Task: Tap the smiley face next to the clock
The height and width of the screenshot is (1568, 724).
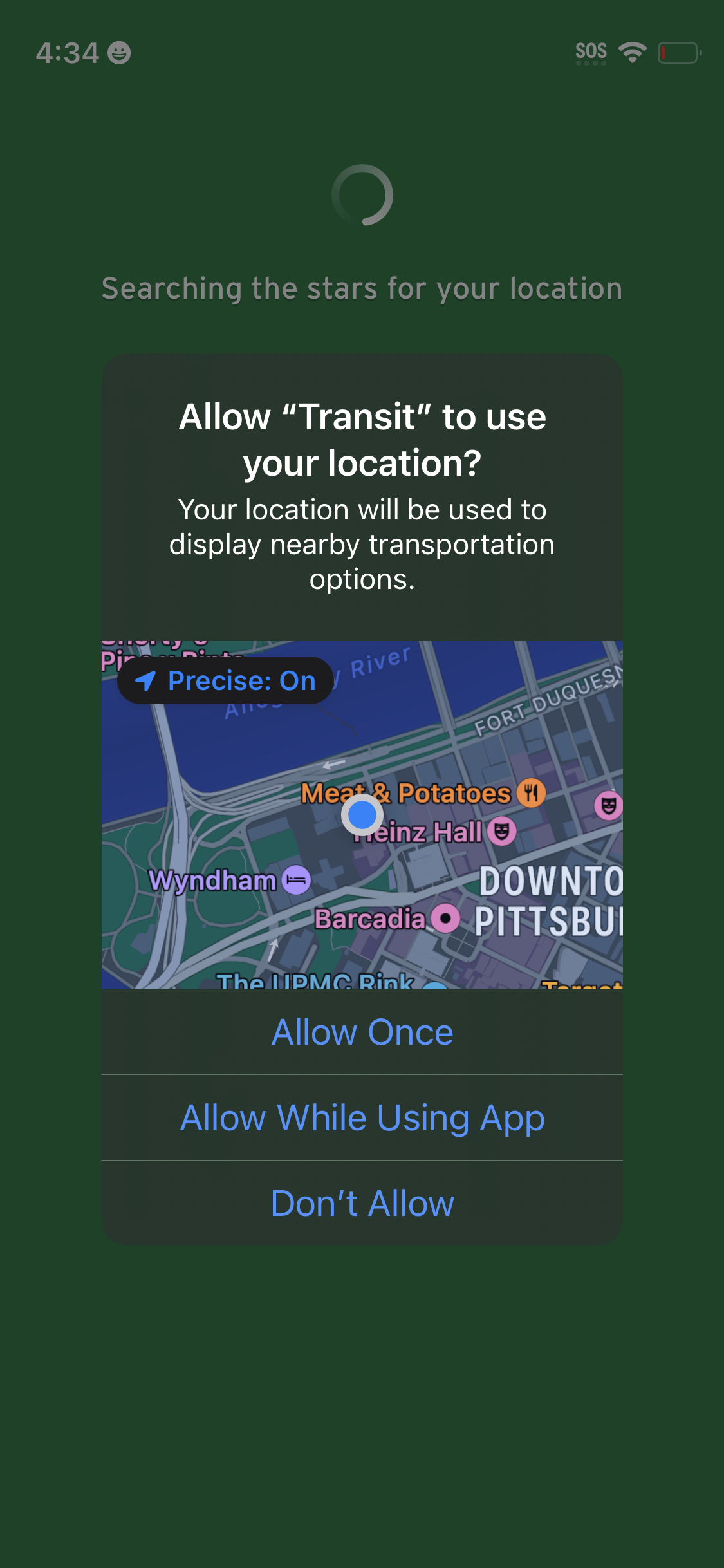Action: tap(121, 54)
